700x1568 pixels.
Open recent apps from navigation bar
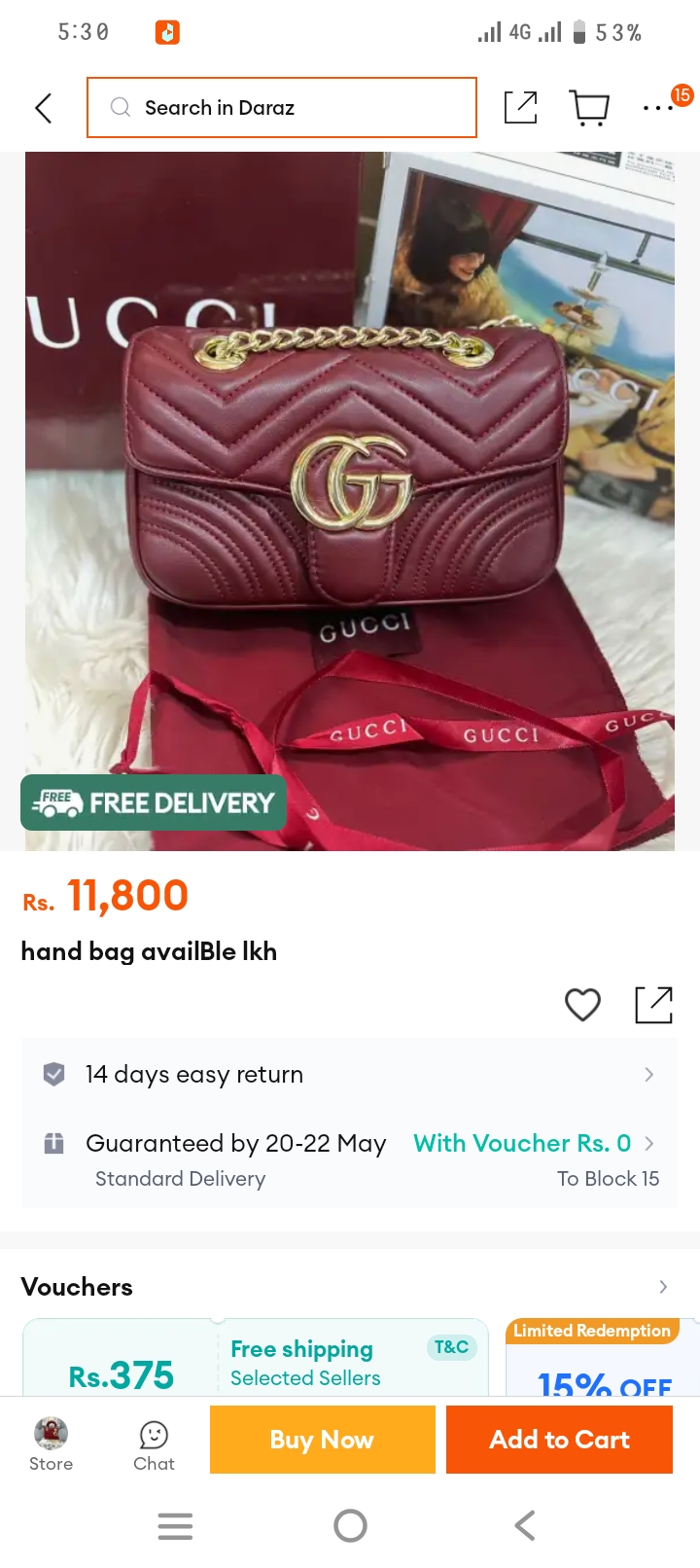[175, 1525]
